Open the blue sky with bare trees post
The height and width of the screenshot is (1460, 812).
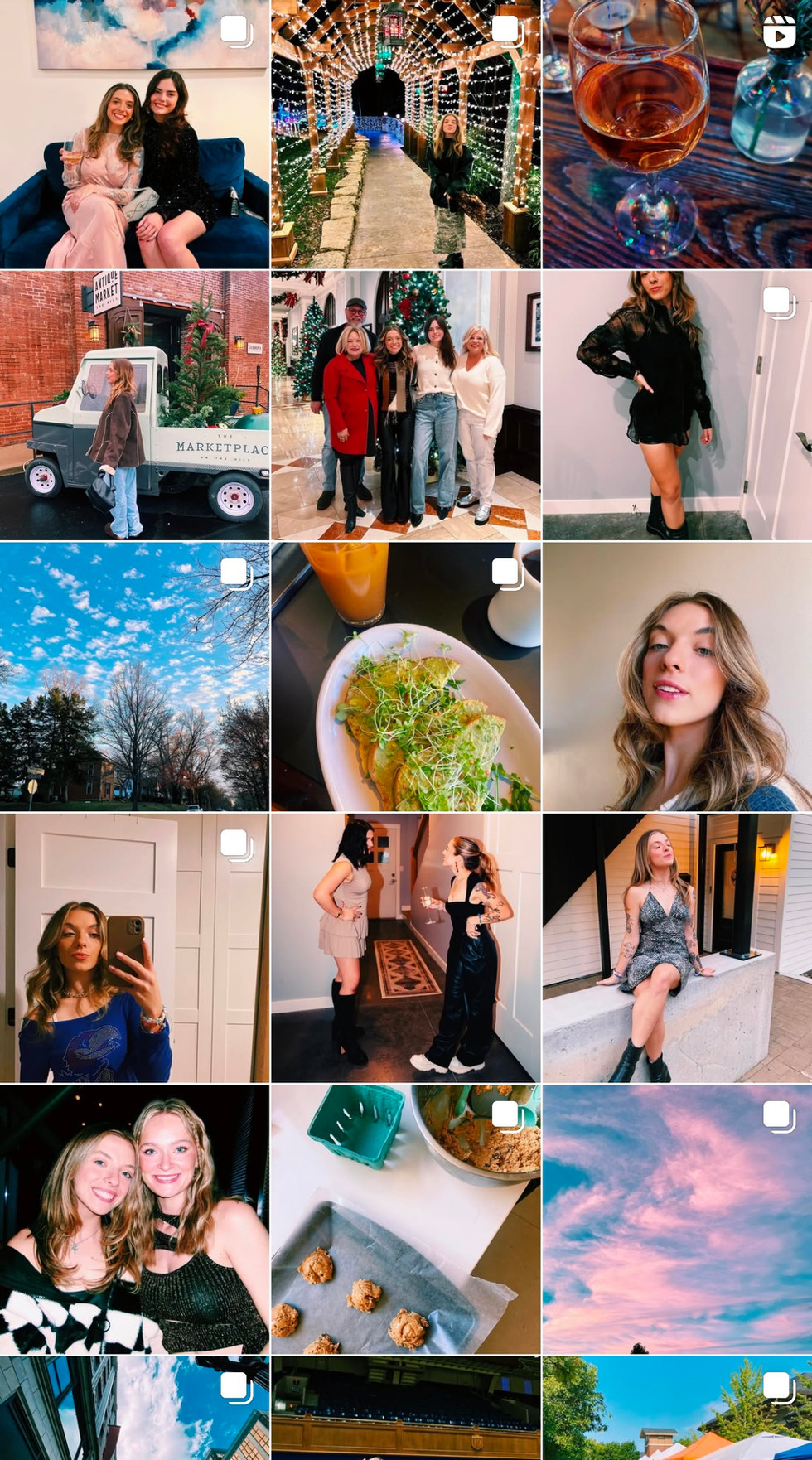pos(134,676)
